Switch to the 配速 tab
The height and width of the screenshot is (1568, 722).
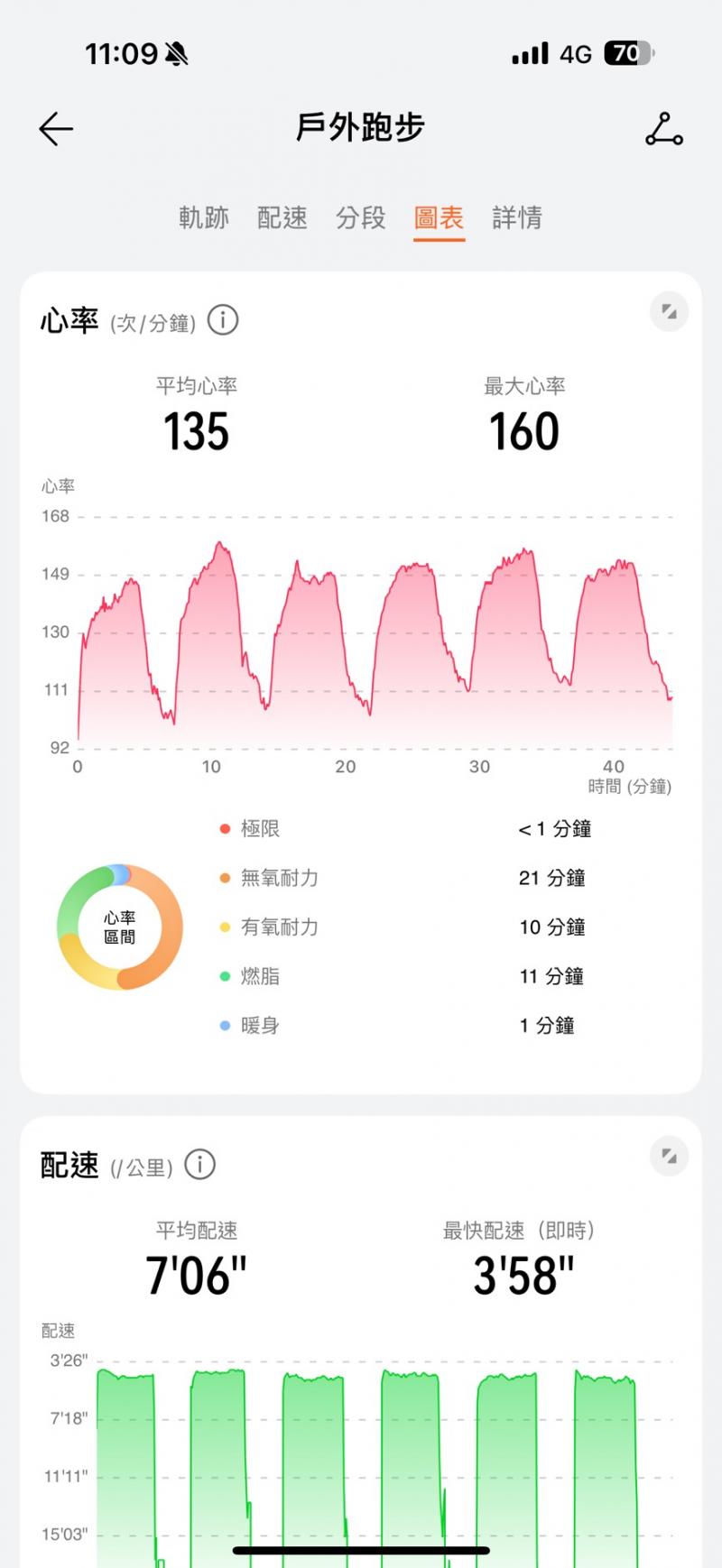(x=282, y=217)
